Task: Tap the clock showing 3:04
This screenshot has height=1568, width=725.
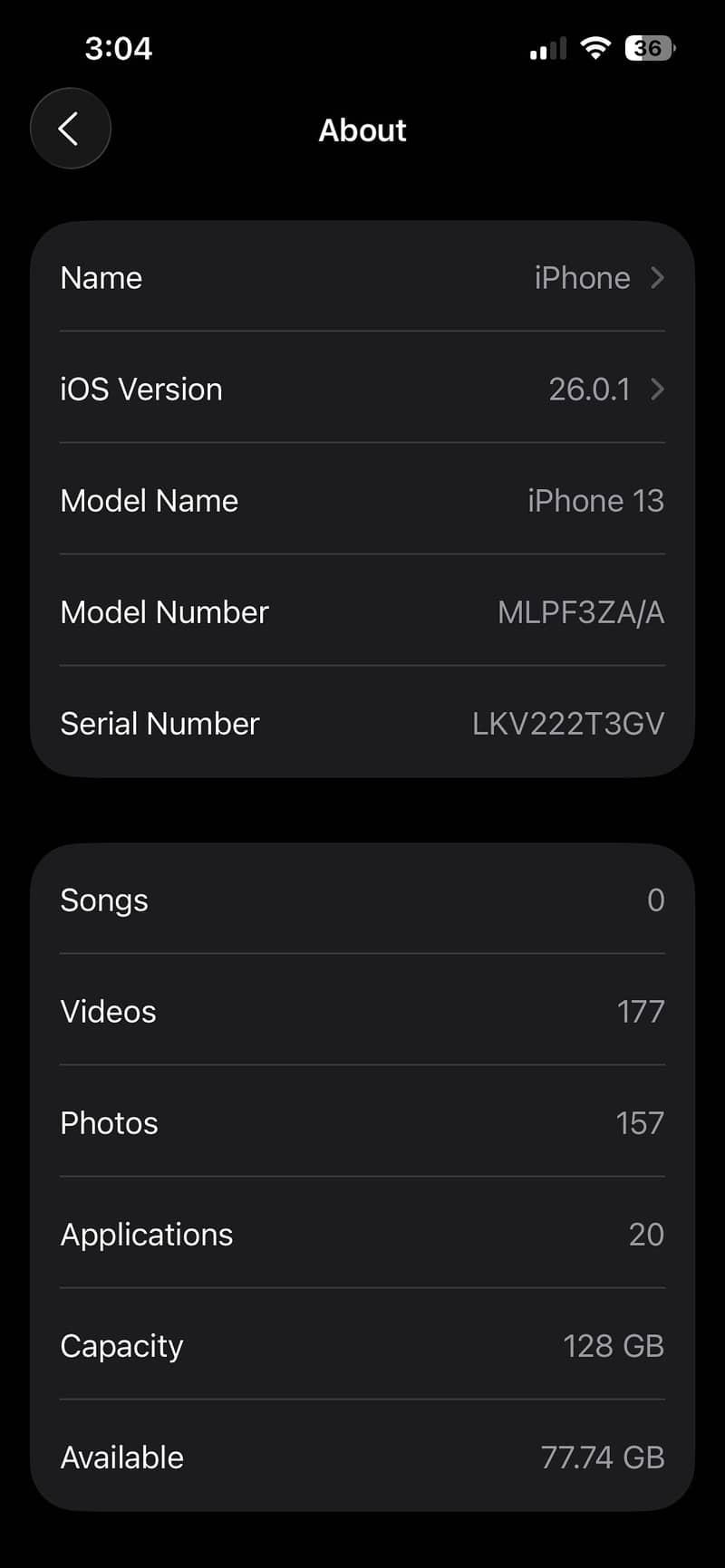Action: click(x=119, y=48)
